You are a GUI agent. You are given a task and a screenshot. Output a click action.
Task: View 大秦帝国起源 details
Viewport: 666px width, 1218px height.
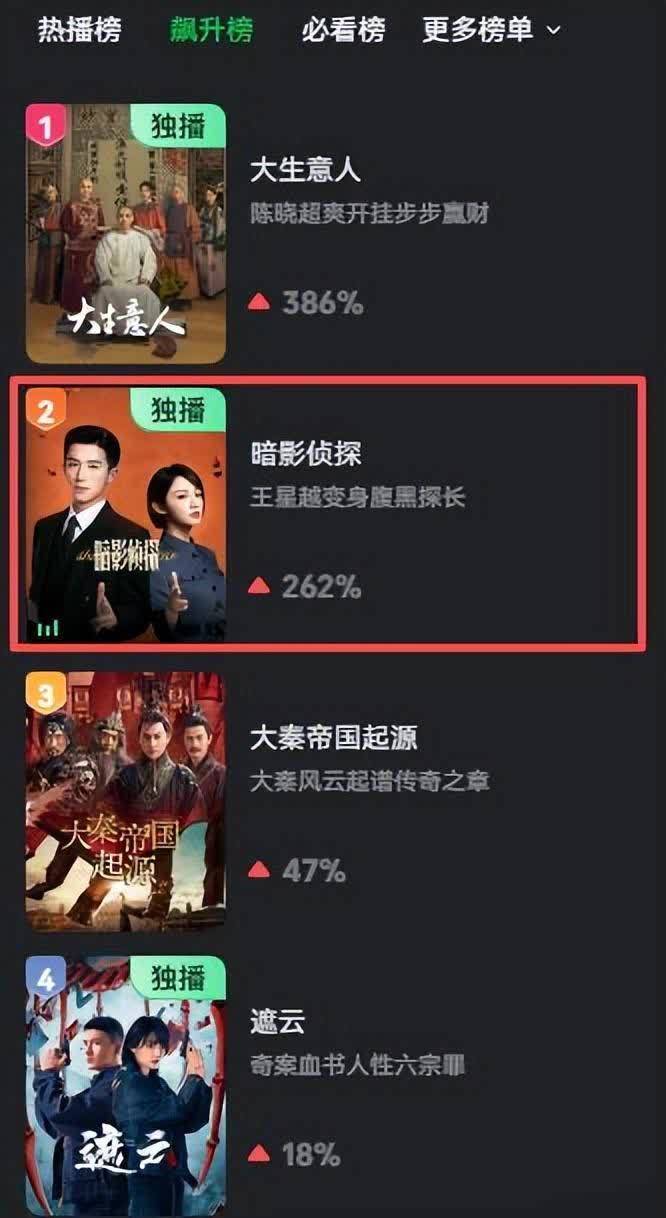pyautogui.click(x=333, y=738)
